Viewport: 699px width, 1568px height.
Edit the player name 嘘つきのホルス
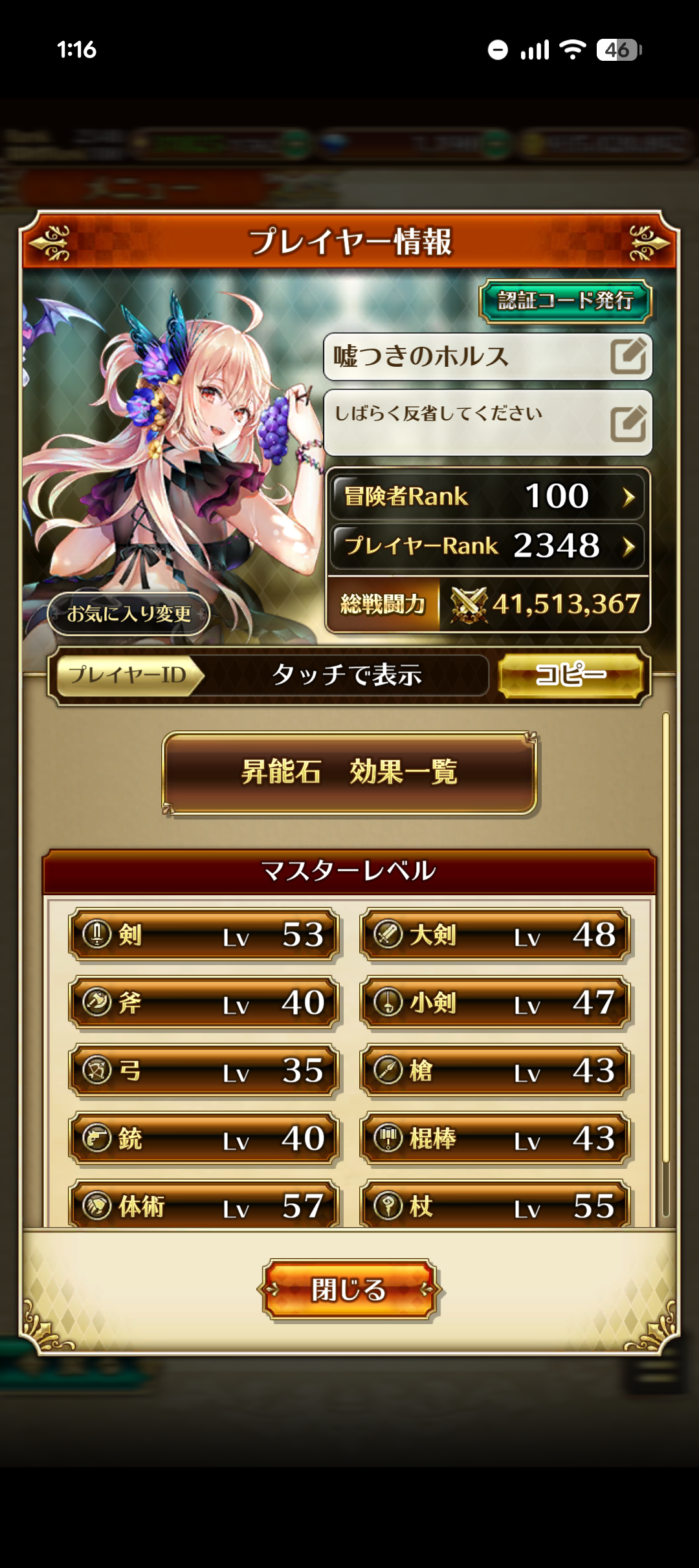pos(628,356)
